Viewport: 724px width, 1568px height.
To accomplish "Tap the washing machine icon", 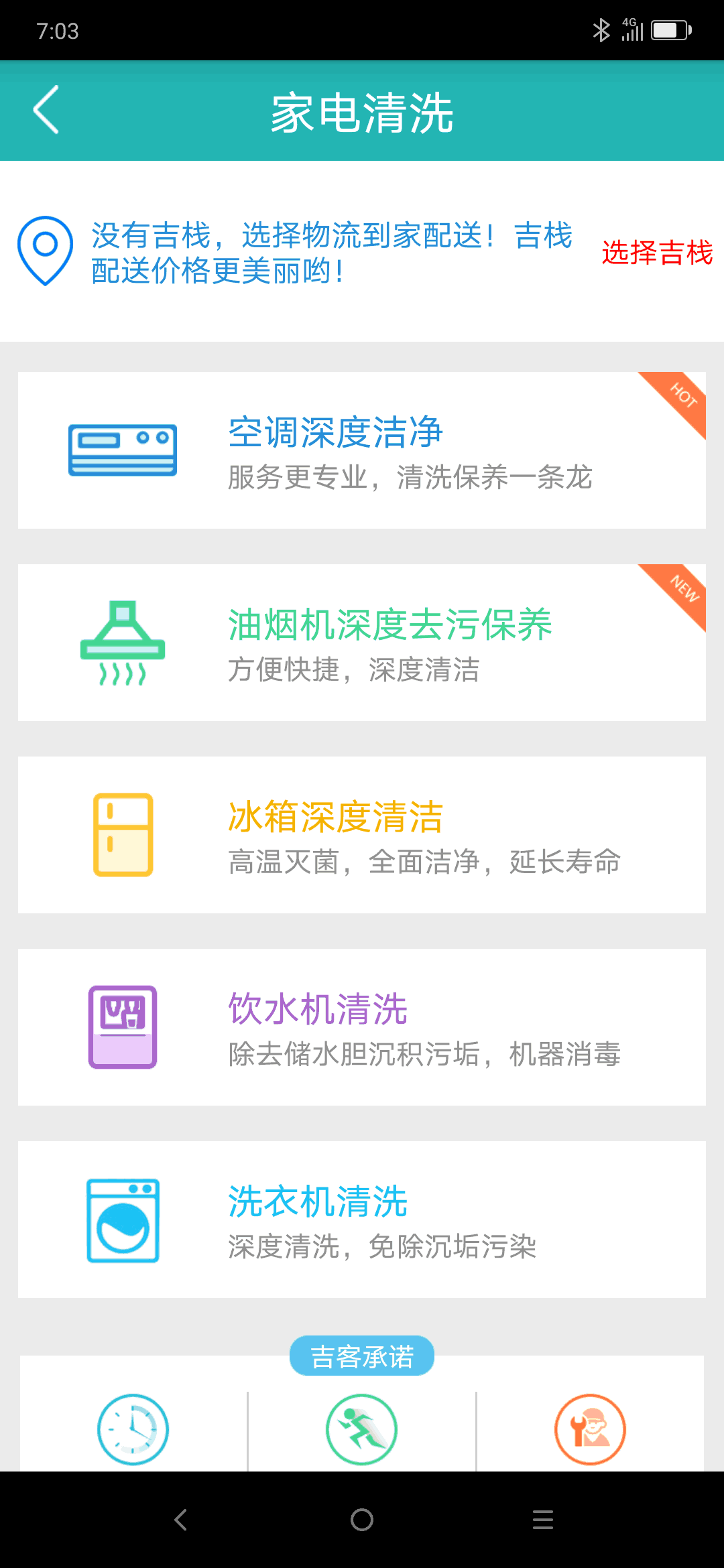I will (122, 1218).
